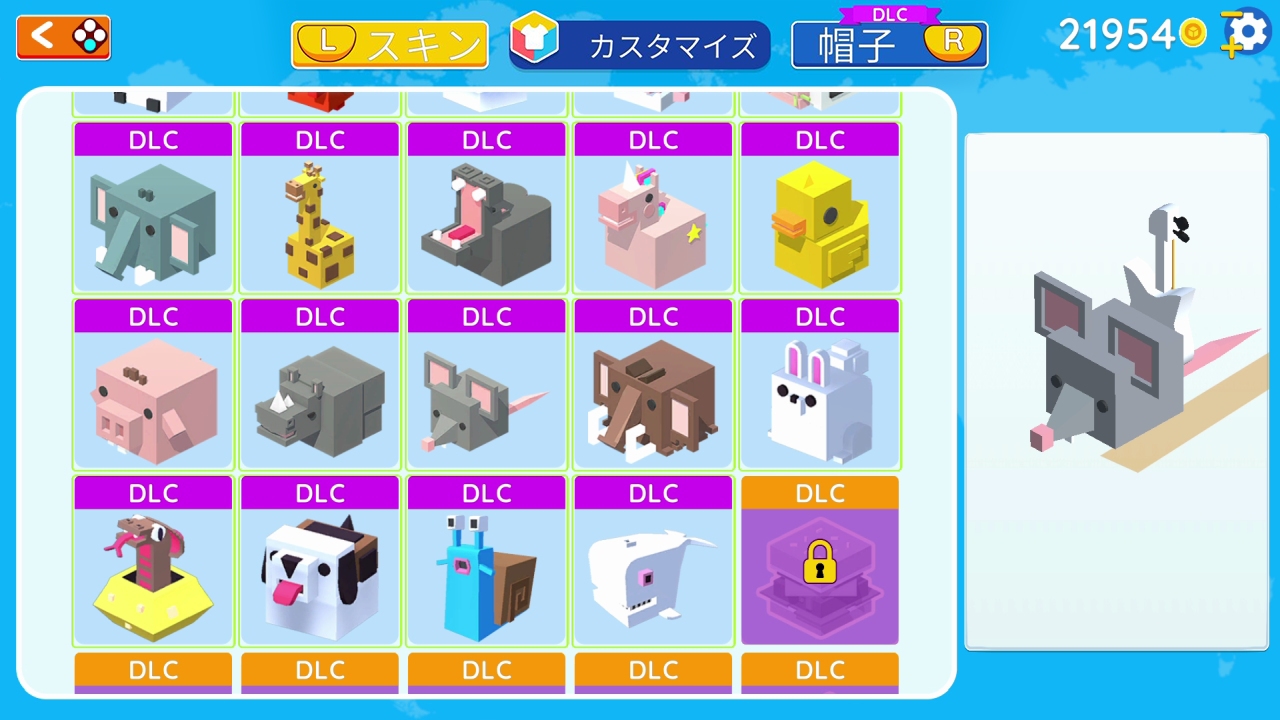1280x720 pixels.
Task: Open the settings gear
Action: (x=1246, y=34)
